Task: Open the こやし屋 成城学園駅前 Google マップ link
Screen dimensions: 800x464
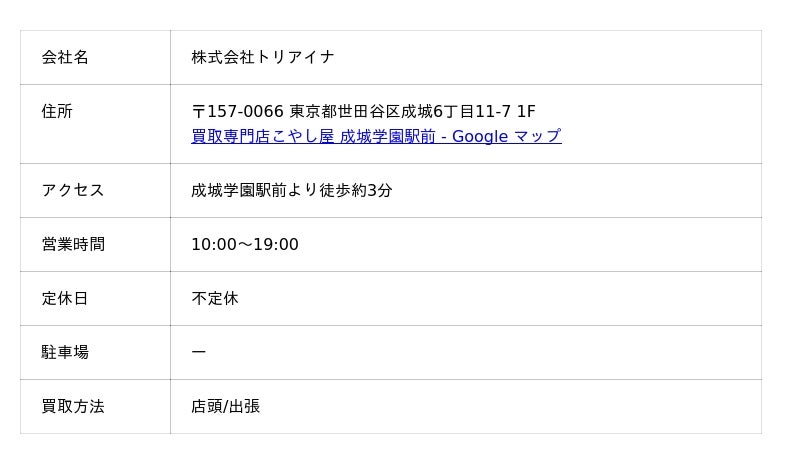Action: click(376, 136)
